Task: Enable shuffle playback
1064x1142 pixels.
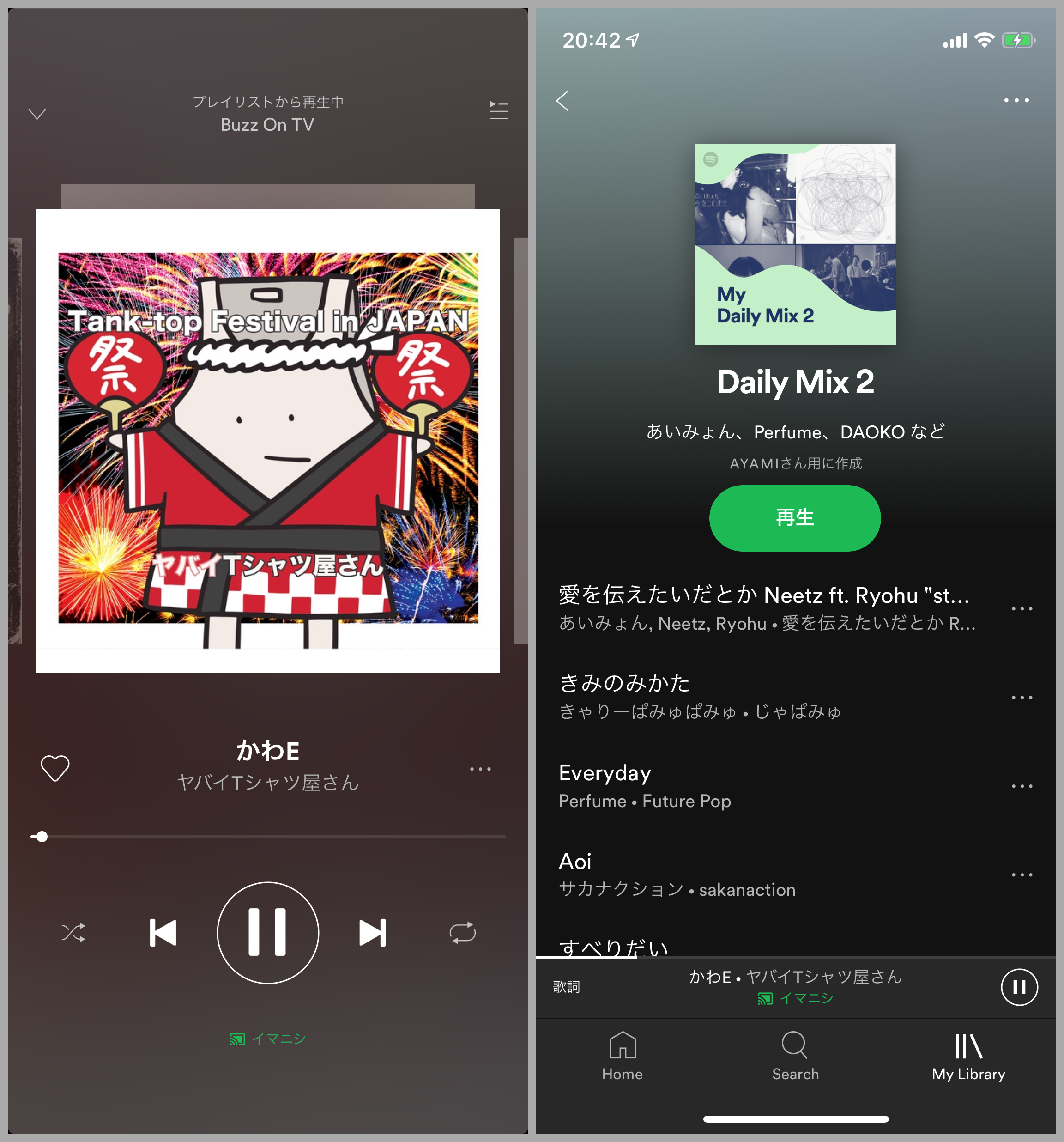Action: (x=73, y=932)
